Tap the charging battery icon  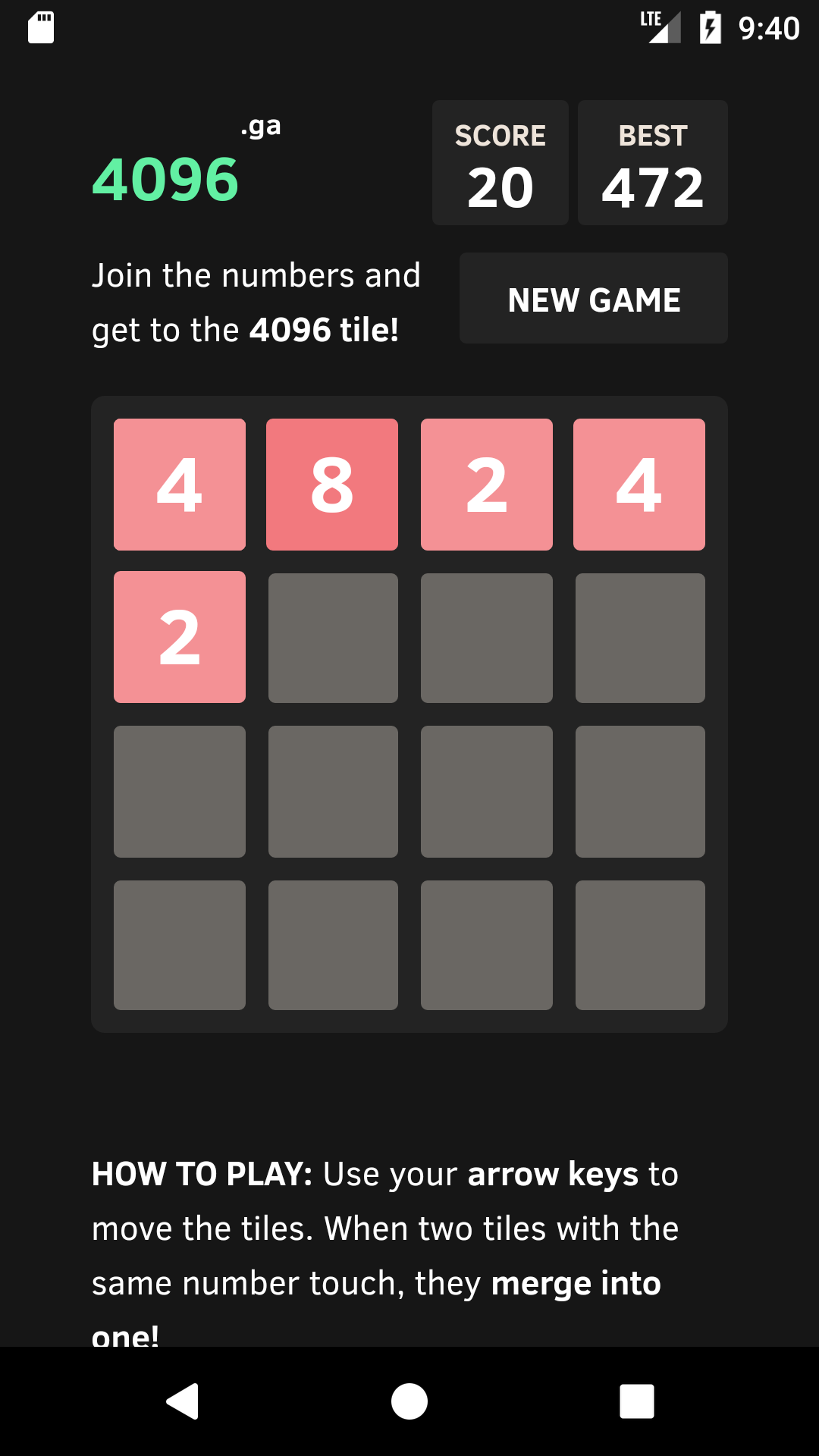(x=709, y=27)
